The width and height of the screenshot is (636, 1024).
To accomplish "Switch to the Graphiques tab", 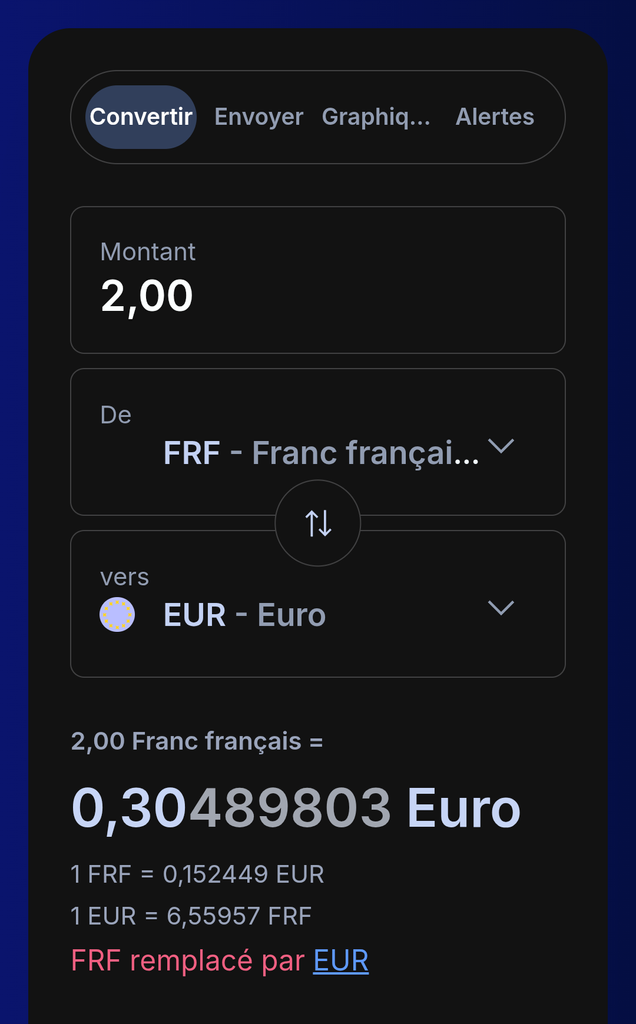I will pyautogui.click(x=376, y=117).
